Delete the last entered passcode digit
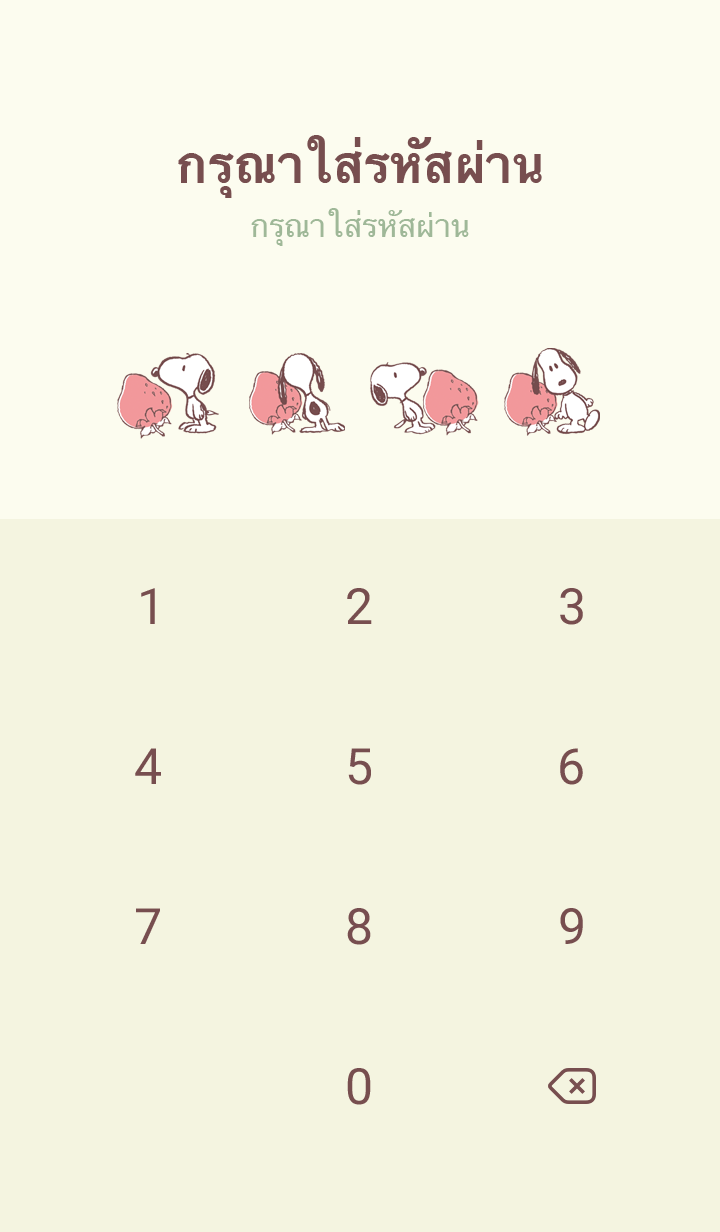The height and width of the screenshot is (1232, 720). click(572, 1086)
